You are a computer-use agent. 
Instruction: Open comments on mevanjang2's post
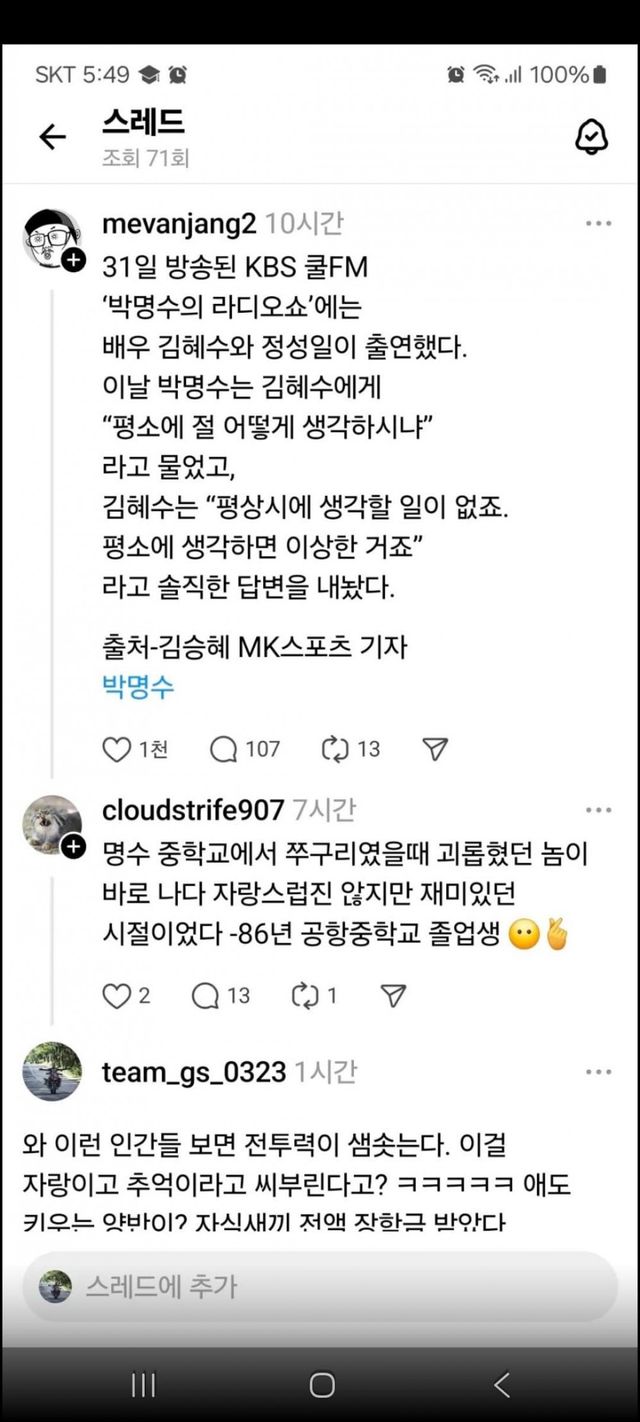coord(224,749)
